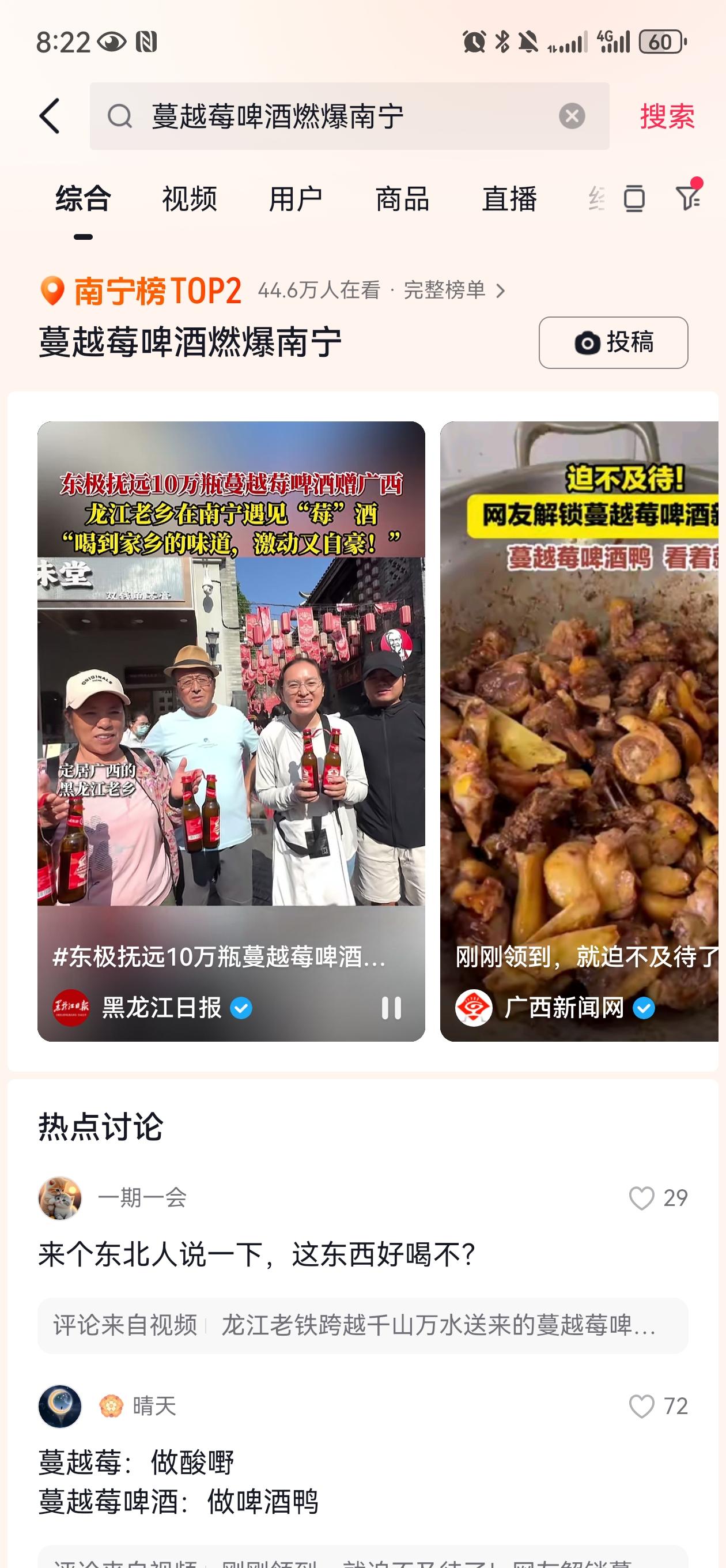726x1568 pixels.
Task: Tap the red 搜索 button
Action: [x=667, y=116]
